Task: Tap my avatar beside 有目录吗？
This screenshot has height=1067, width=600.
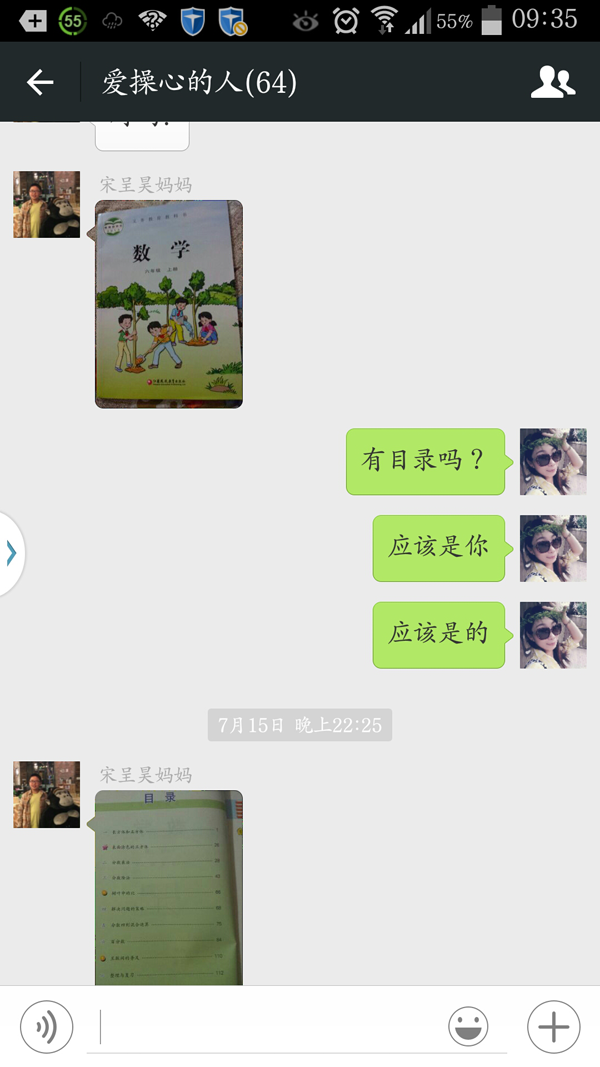Action: (553, 461)
